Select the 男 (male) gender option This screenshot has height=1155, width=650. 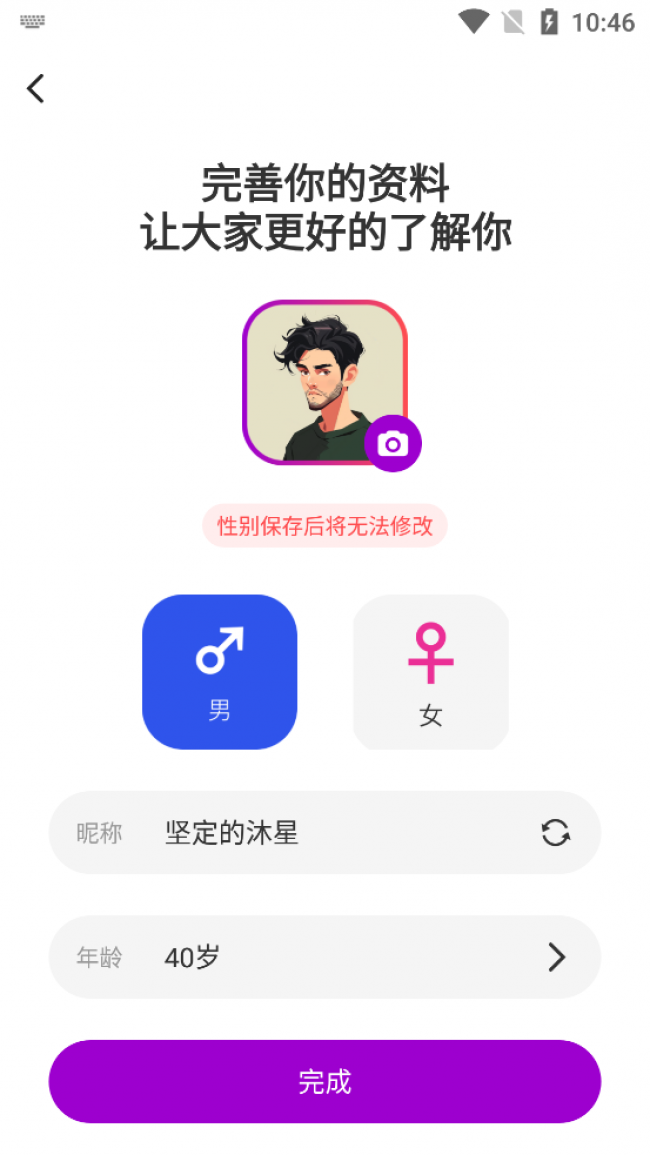coord(220,672)
